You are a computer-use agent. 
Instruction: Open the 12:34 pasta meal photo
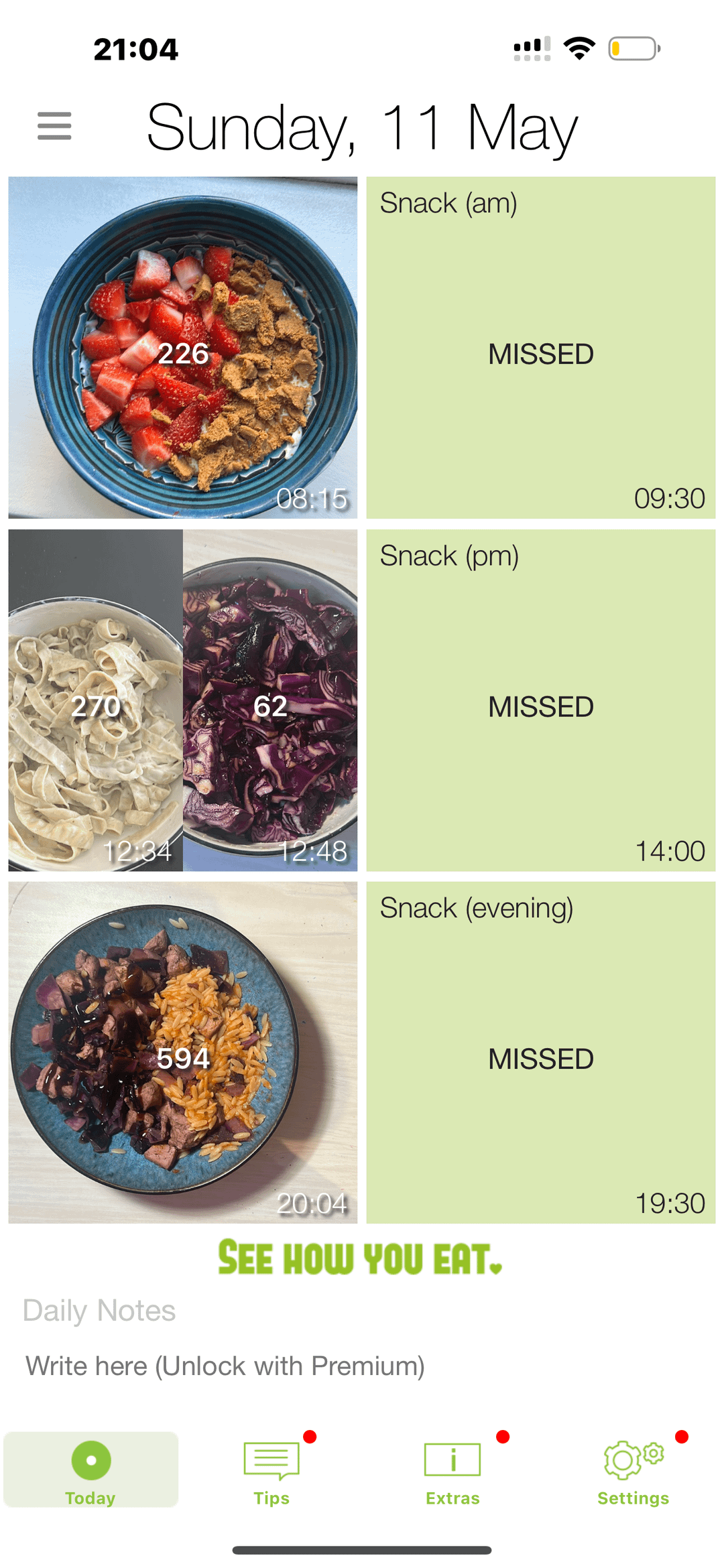click(x=95, y=700)
